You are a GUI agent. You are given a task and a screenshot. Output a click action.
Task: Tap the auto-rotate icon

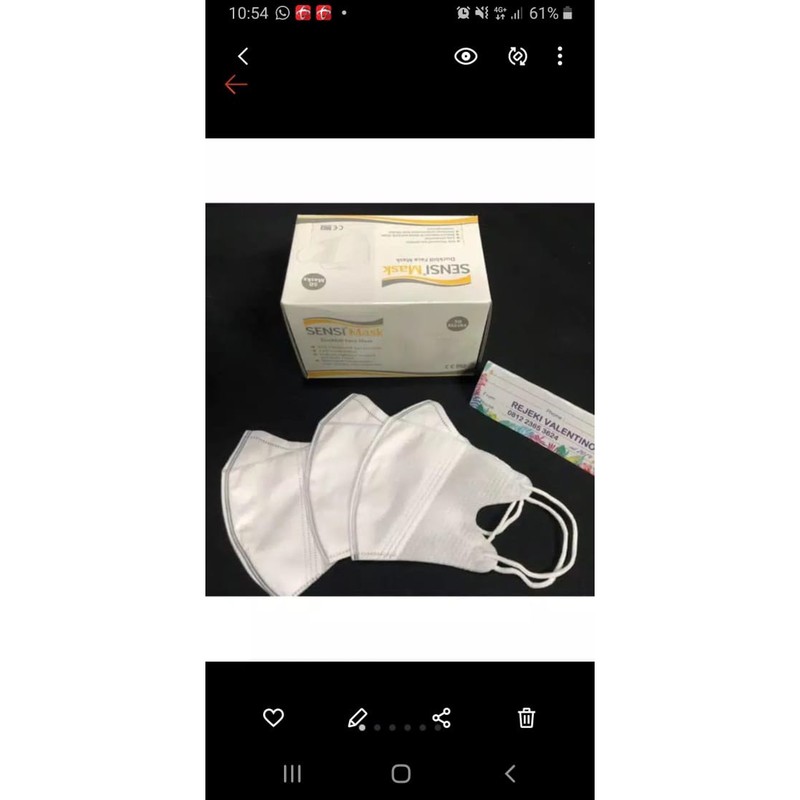tap(517, 56)
